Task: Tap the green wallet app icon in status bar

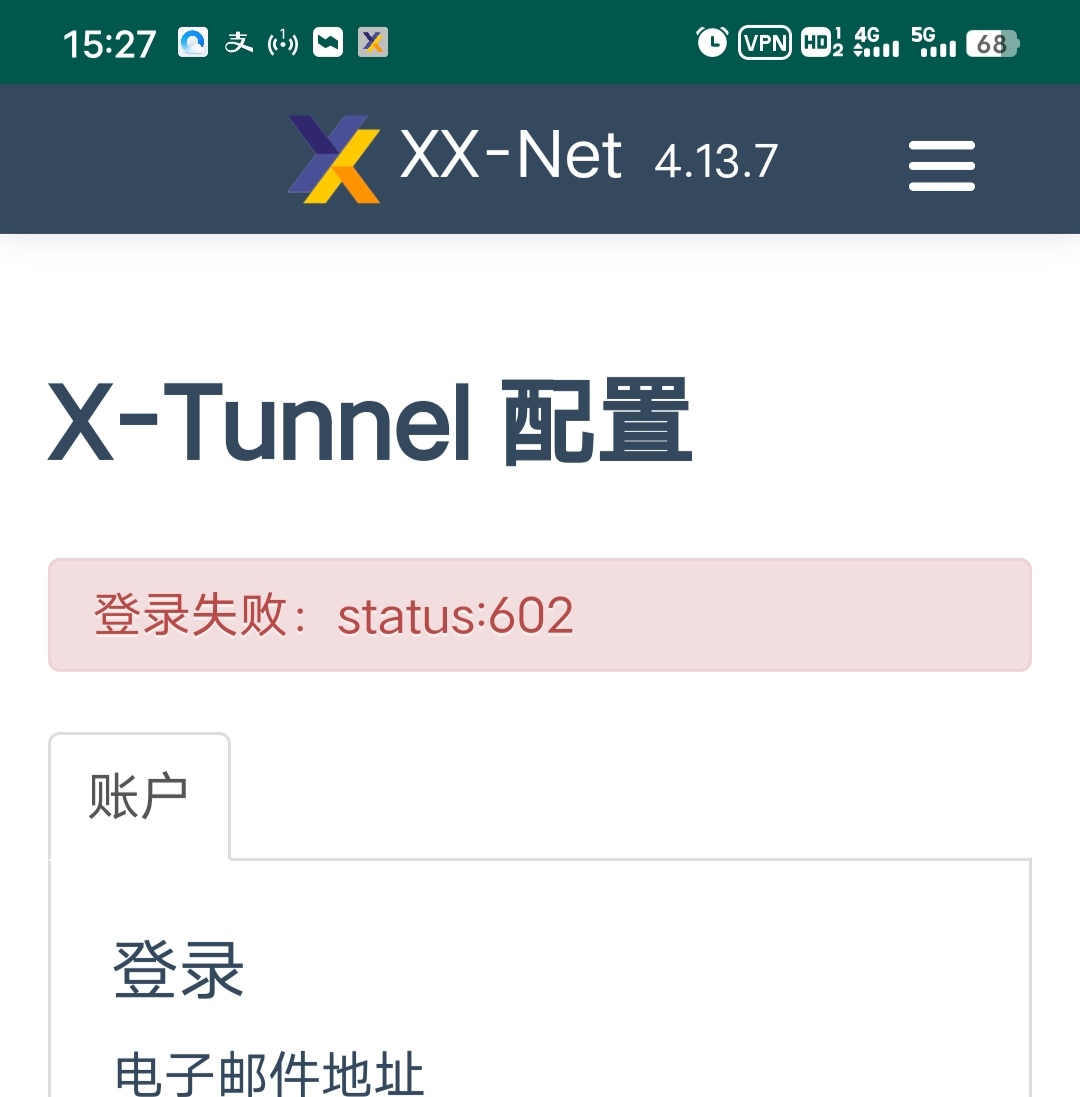Action: pyautogui.click(x=327, y=42)
